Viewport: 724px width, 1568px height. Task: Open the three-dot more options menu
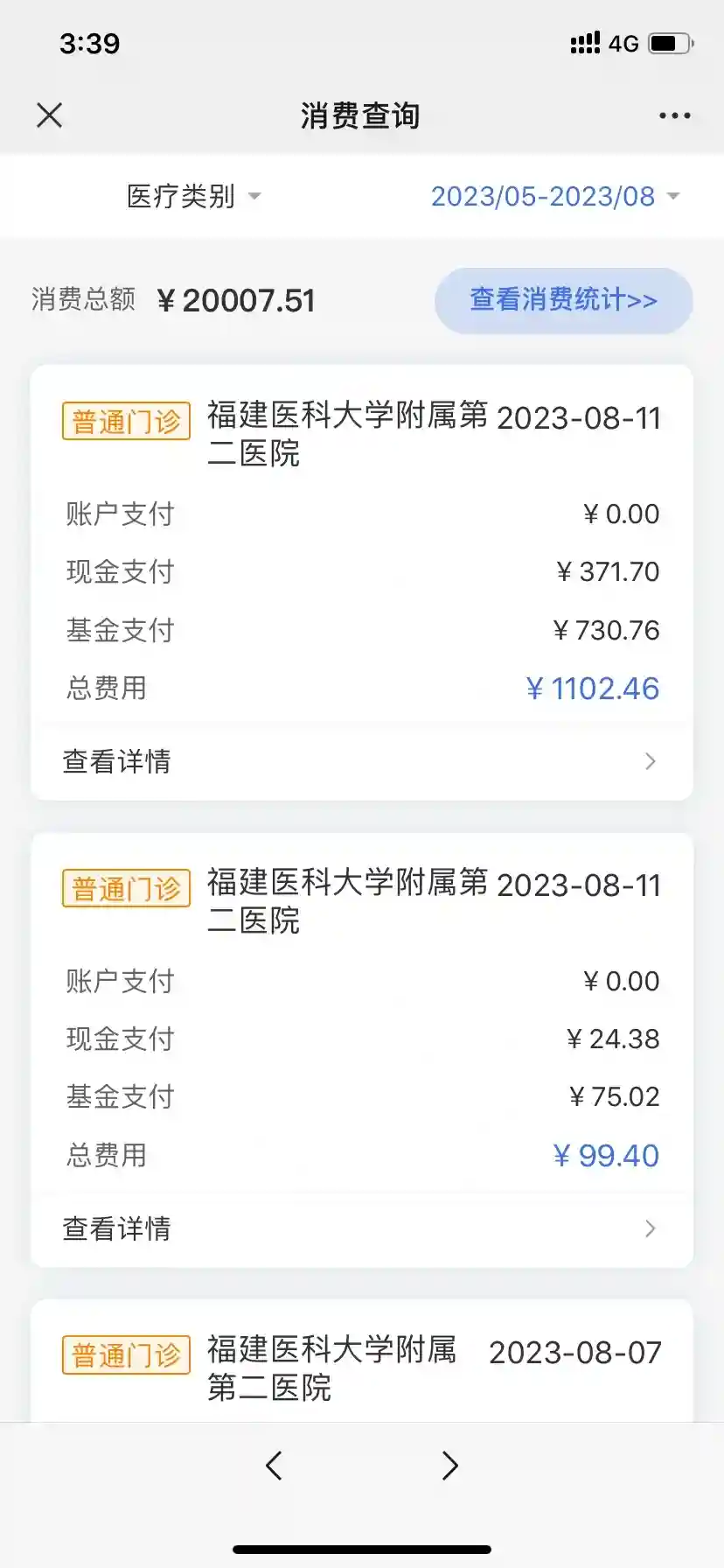click(x=674, y=115)
